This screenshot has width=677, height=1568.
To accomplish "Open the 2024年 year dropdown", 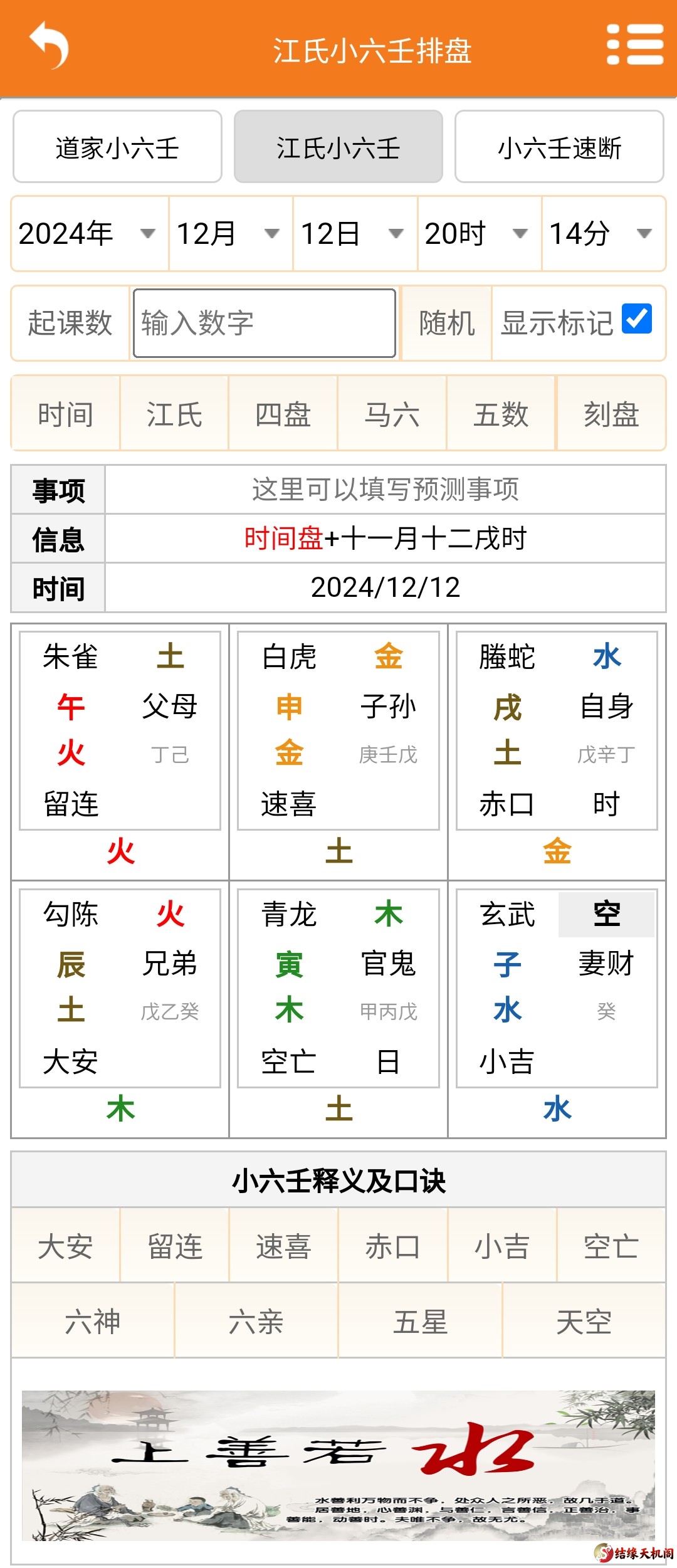I will 89,234.
